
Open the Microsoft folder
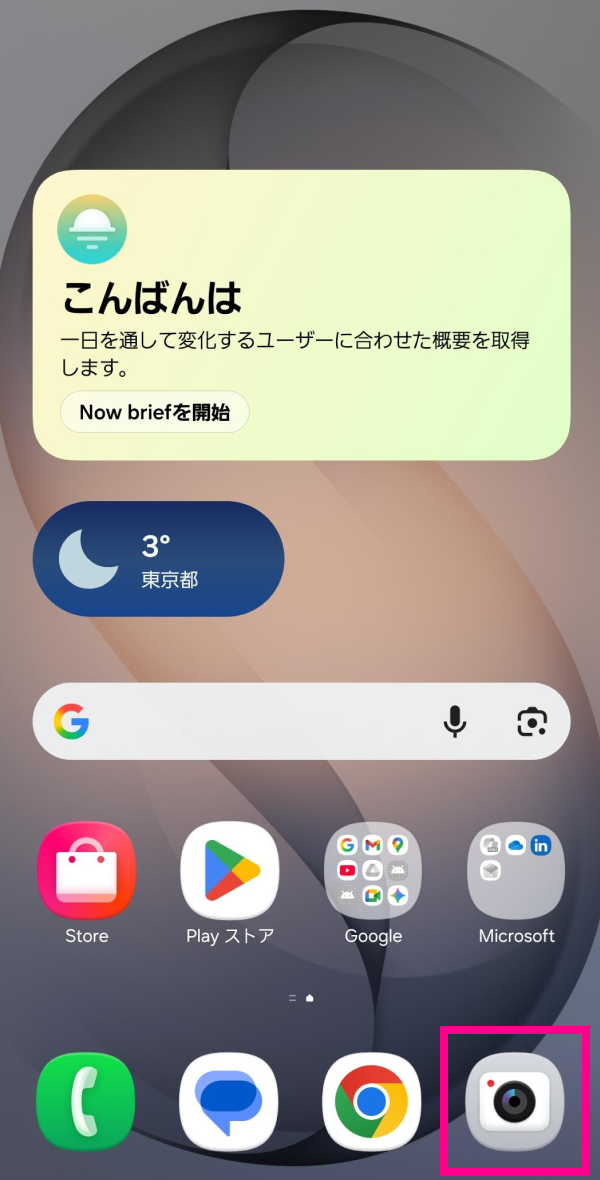pyautogui.click(x=515, y=870)
